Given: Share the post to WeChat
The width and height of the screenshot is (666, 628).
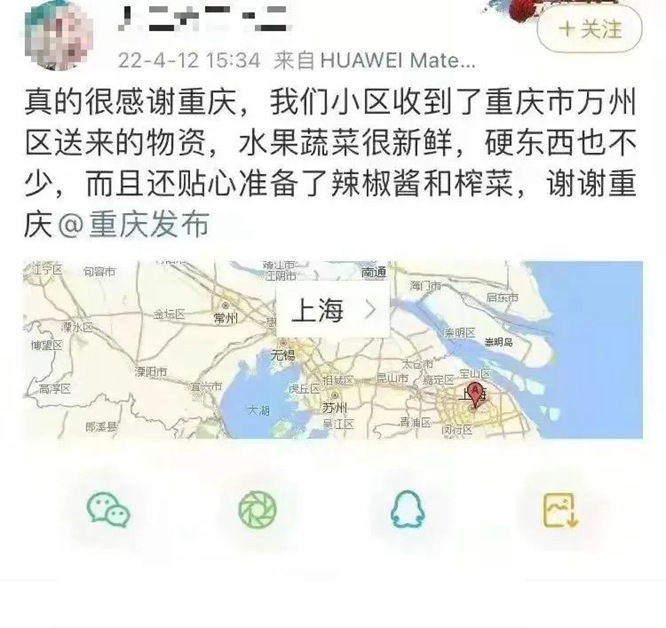Looking at the screenshot, I should 108,511.
